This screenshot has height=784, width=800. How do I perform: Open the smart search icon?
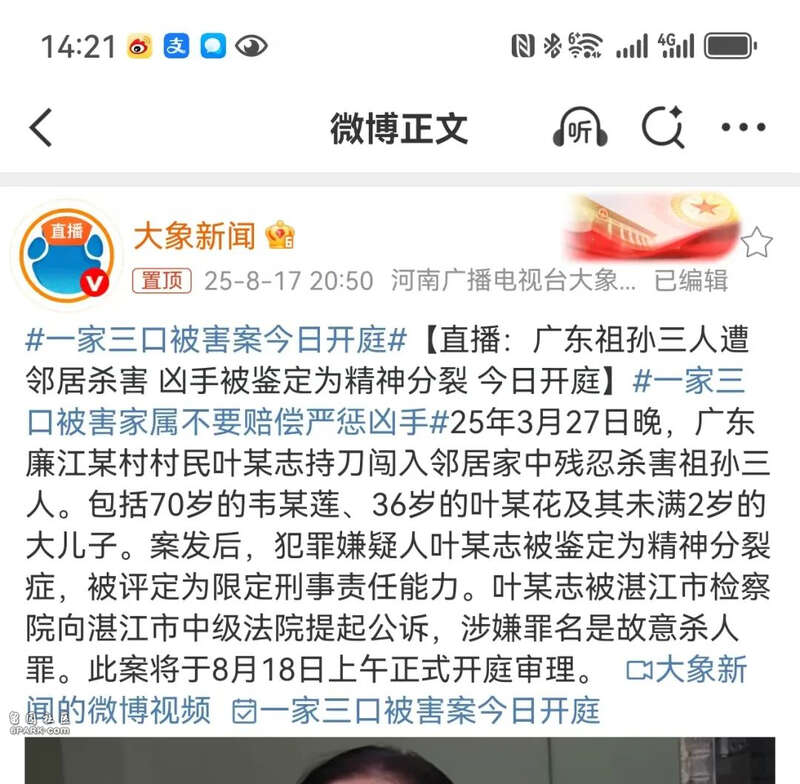[662, 128]
